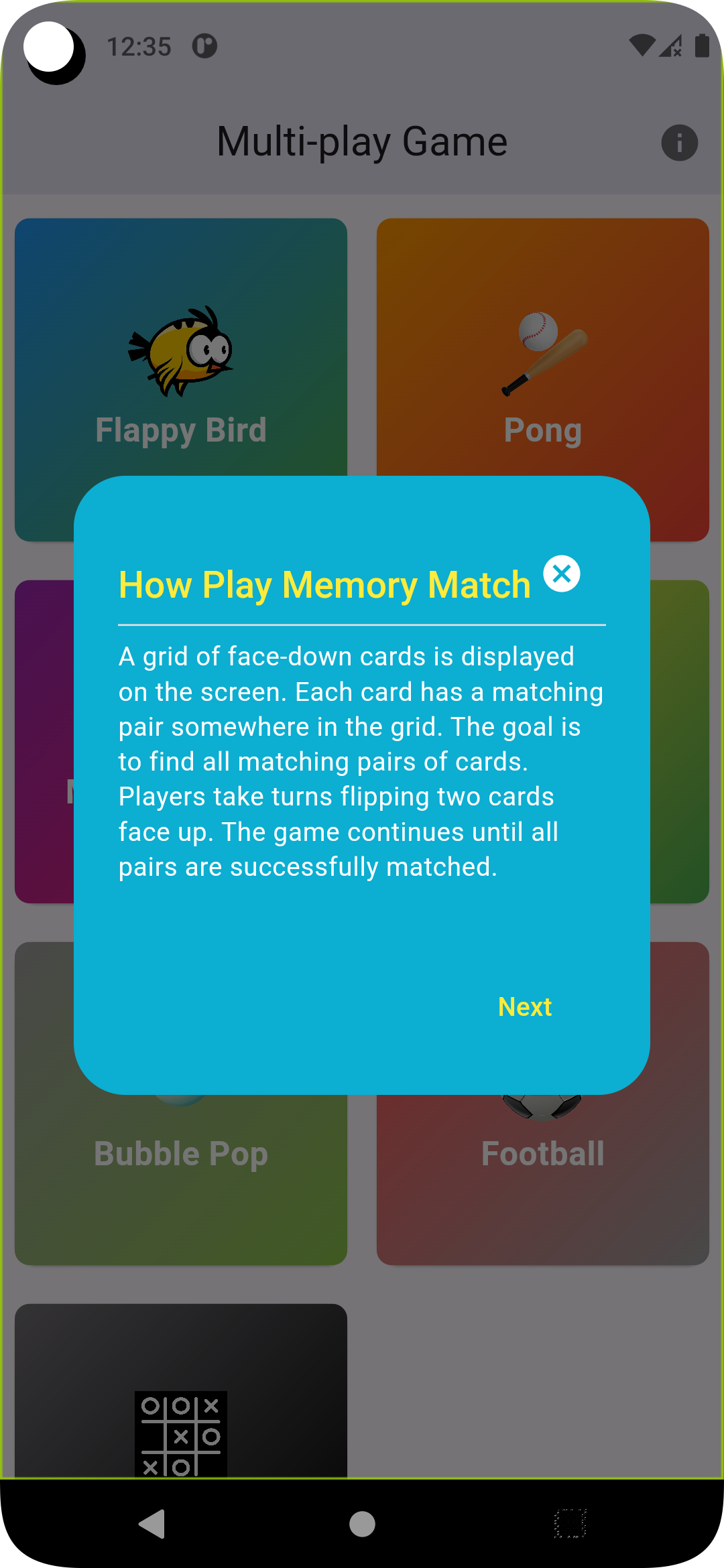The height and width of the screenshot is (1568, 724).
Task: Tap Next in the instructions dialog
Action: click(524, 1006)
